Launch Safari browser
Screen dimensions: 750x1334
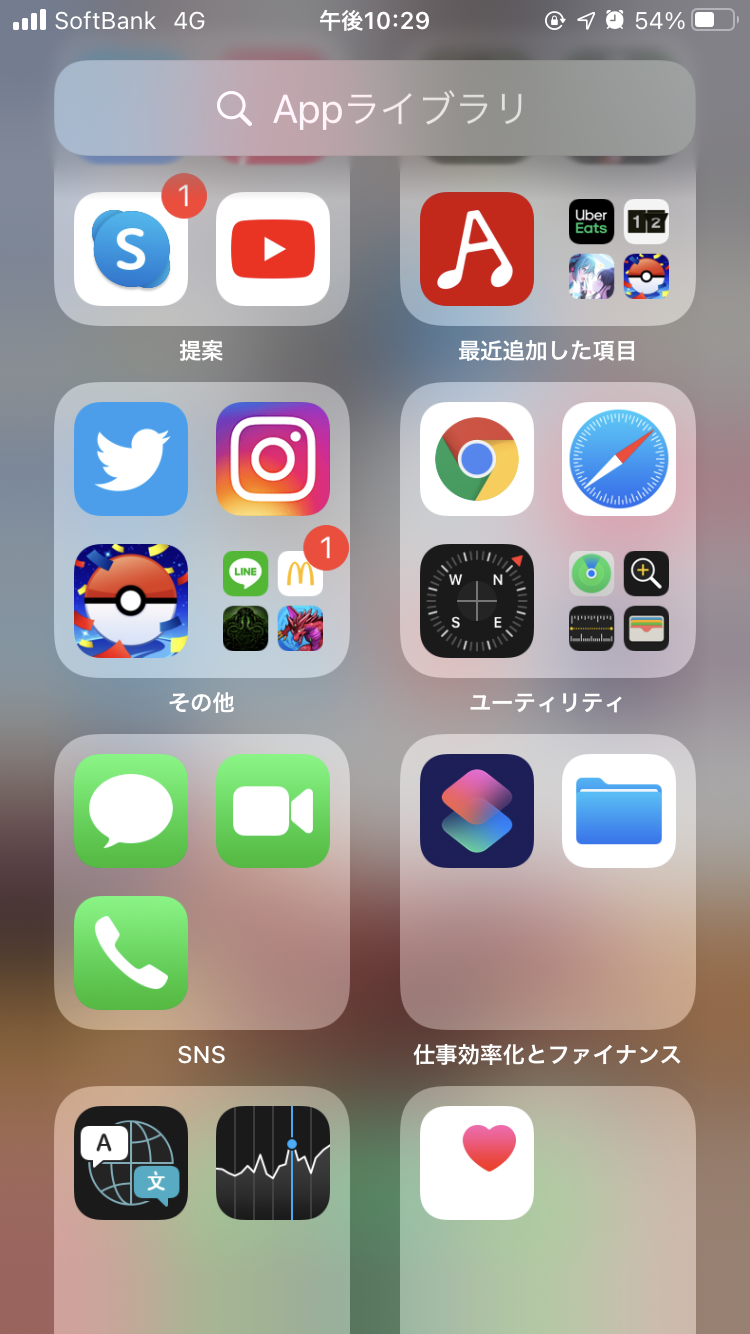click(x=619, y=459)
